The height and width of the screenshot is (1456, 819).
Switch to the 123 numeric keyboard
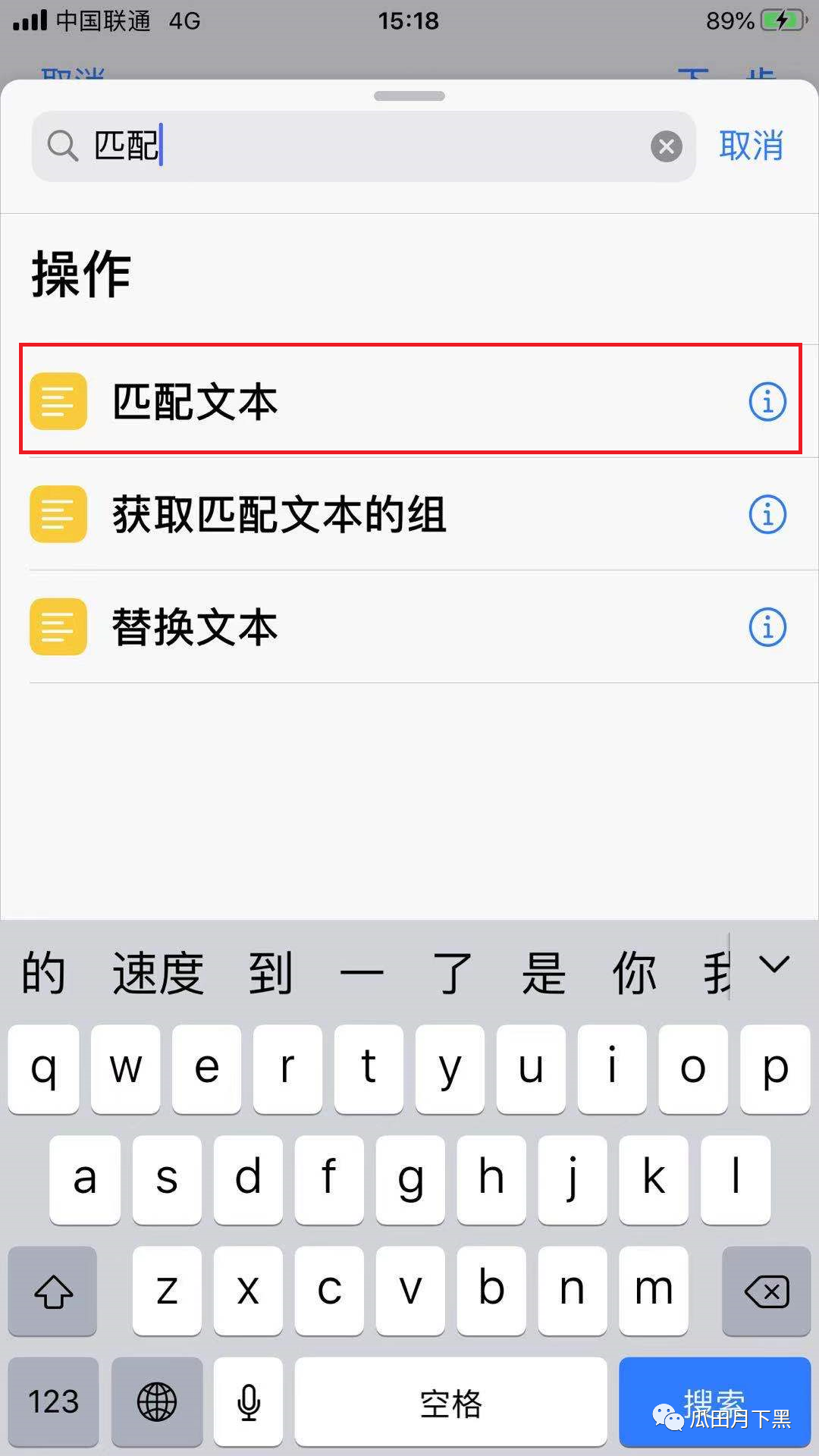tap(53, 1401)
